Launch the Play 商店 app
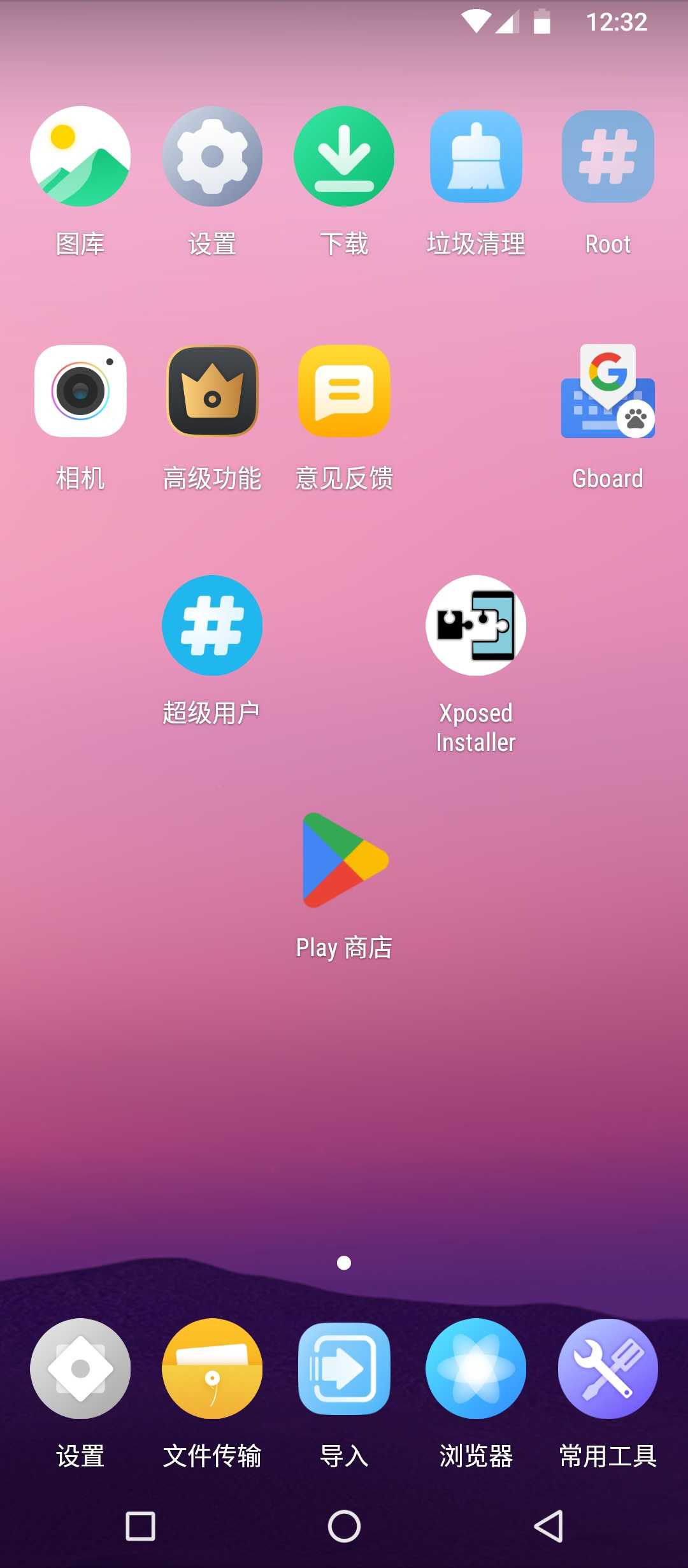 pos(344,860)
